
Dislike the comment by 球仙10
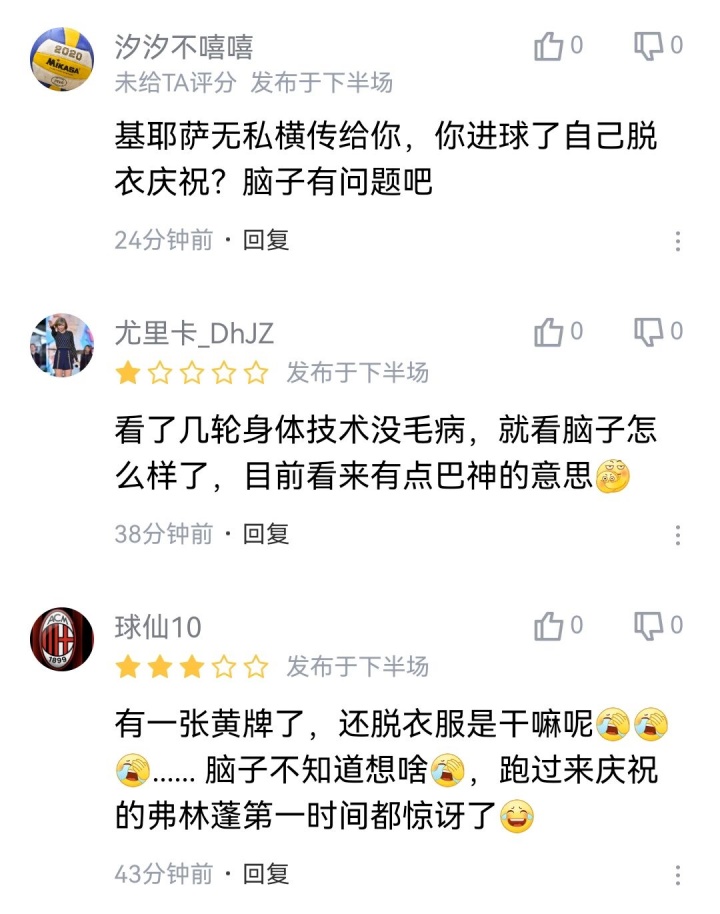[x=649, y=626]
